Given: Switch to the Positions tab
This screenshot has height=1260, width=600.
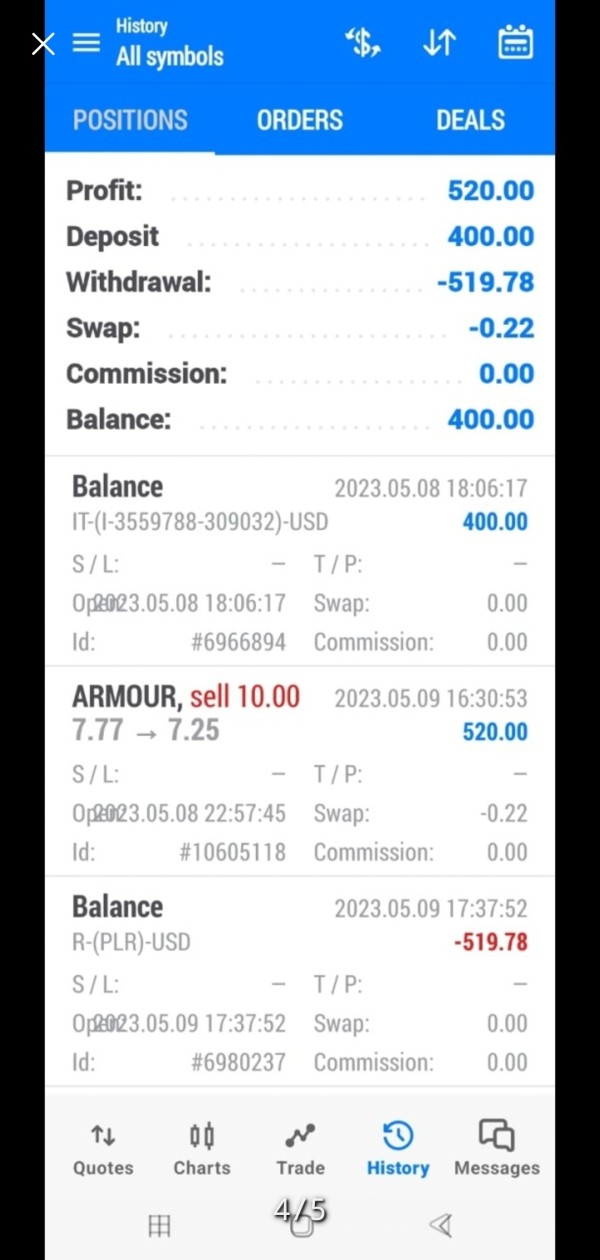Looking at the screenshot, I should (x=130, y=120).
